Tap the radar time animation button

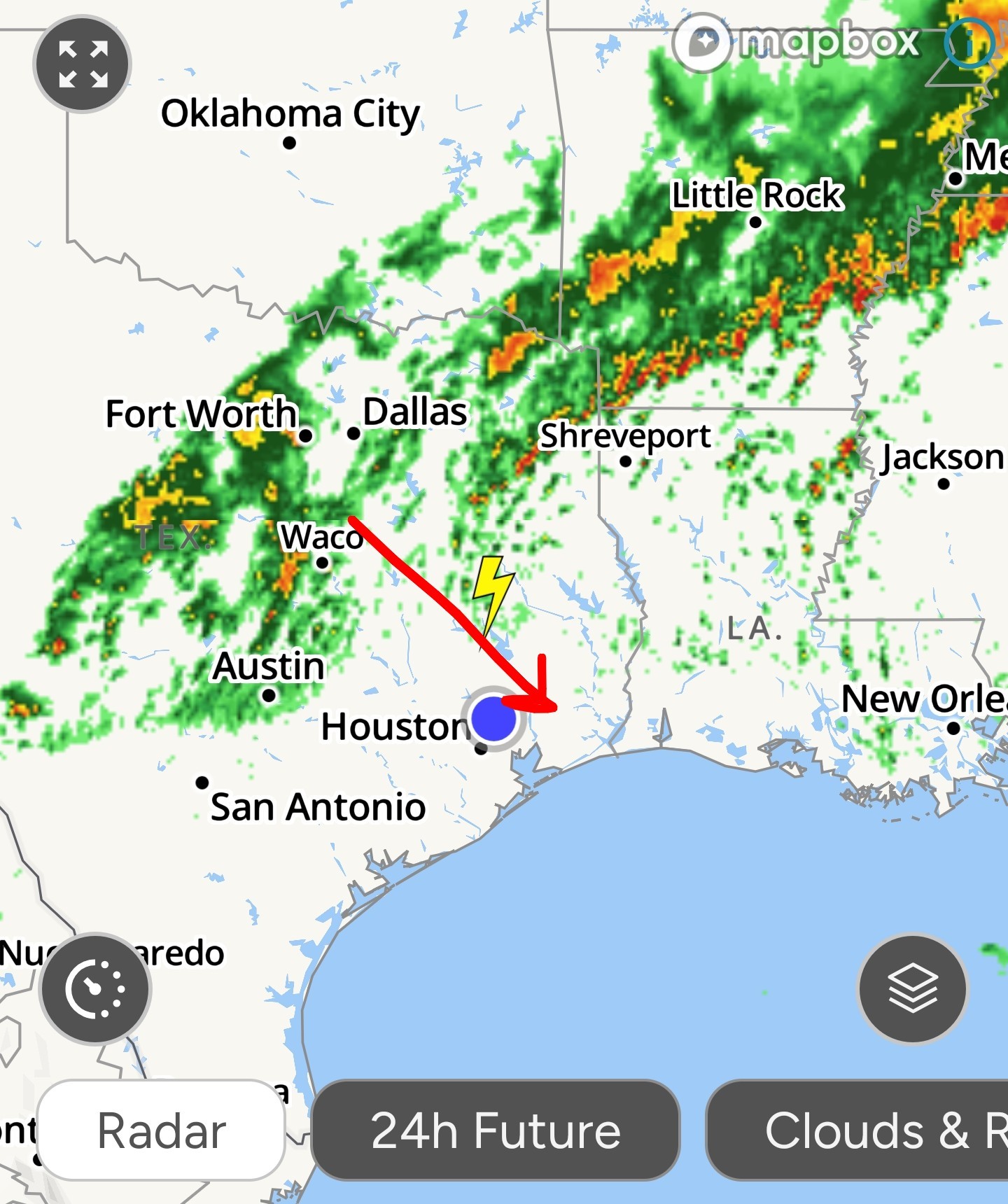pos(95,988)
